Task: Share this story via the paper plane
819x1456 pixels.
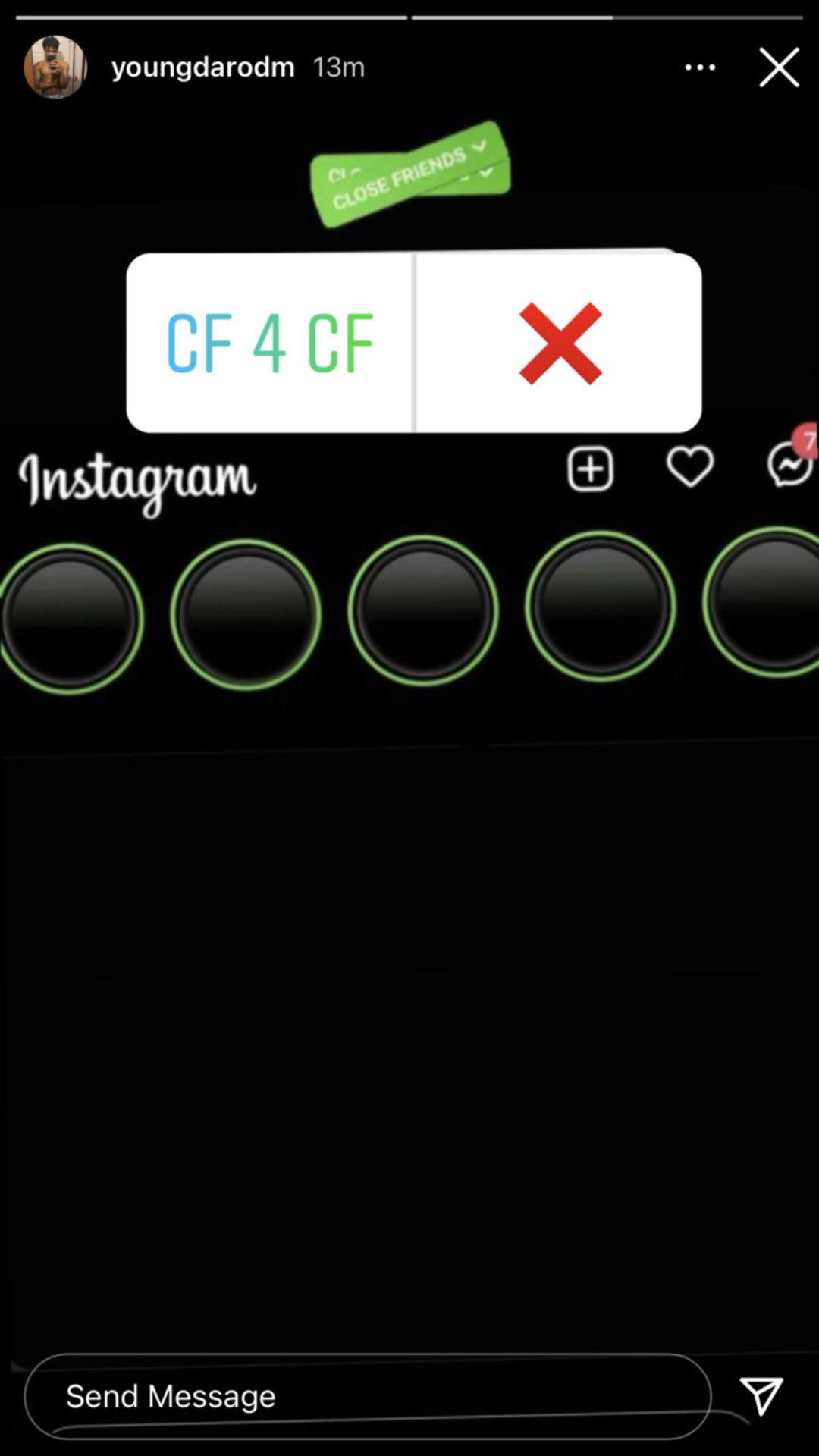Action: pos(761,1396)
